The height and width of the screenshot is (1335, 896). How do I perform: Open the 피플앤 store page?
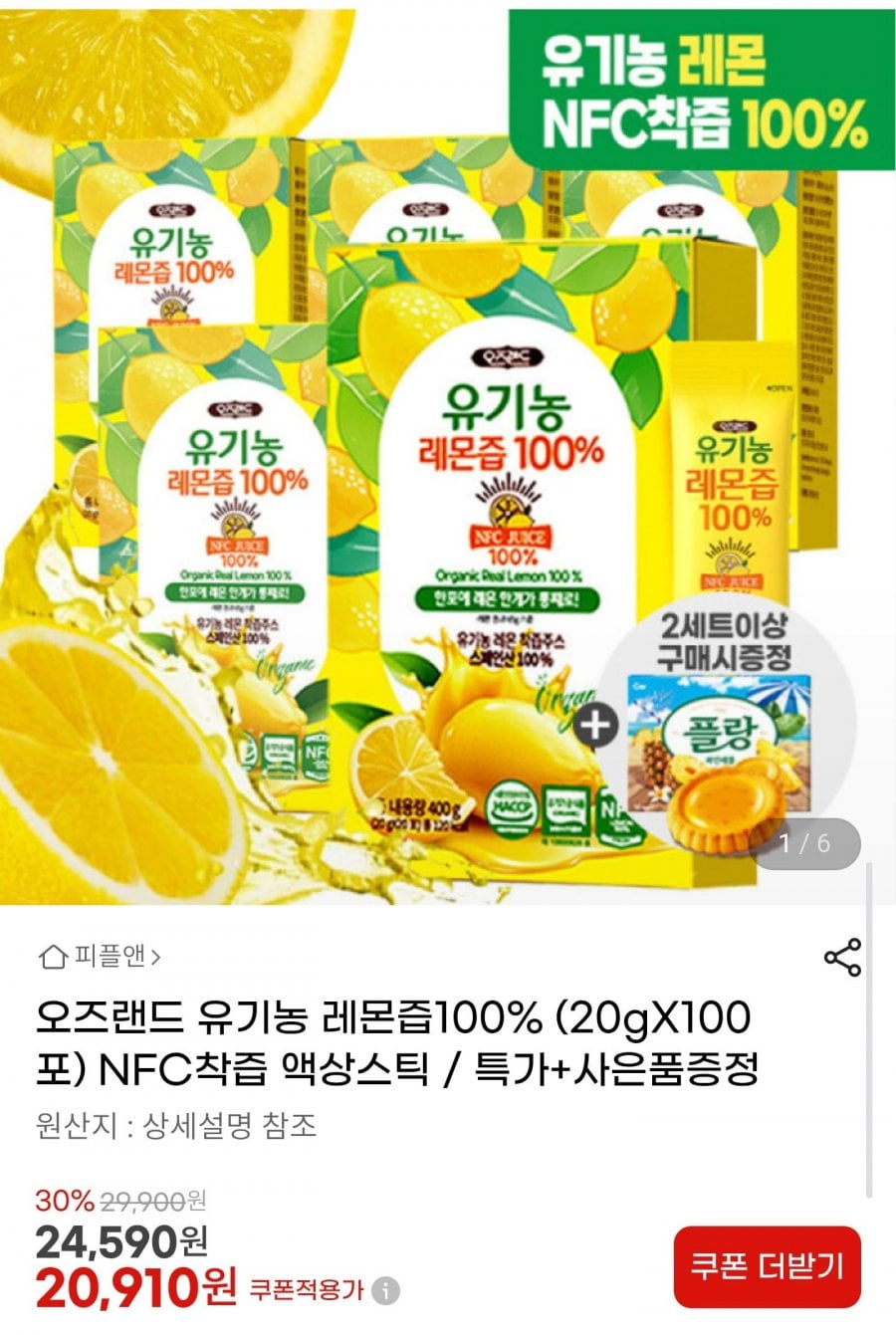click(100, 957)
